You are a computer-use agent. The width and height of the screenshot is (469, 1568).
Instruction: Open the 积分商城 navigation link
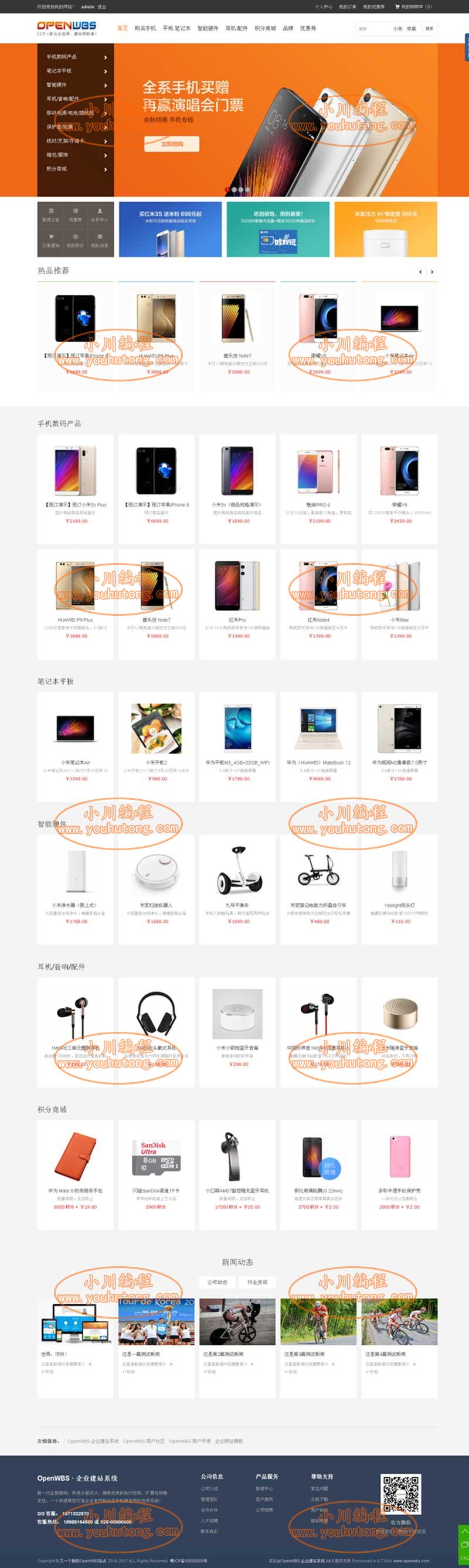pyautogui.click(x=265, y=28)
